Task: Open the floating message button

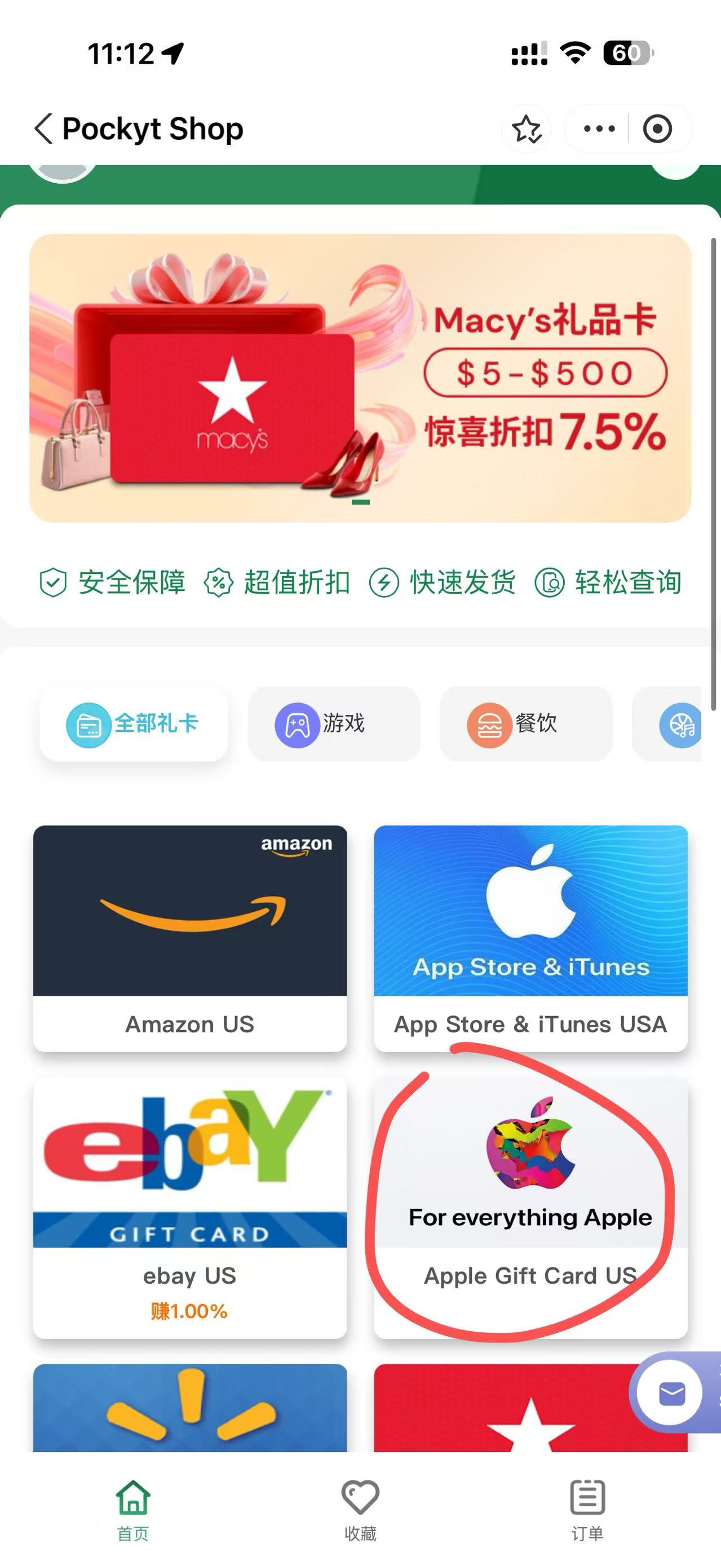Action: point(671,1393)
